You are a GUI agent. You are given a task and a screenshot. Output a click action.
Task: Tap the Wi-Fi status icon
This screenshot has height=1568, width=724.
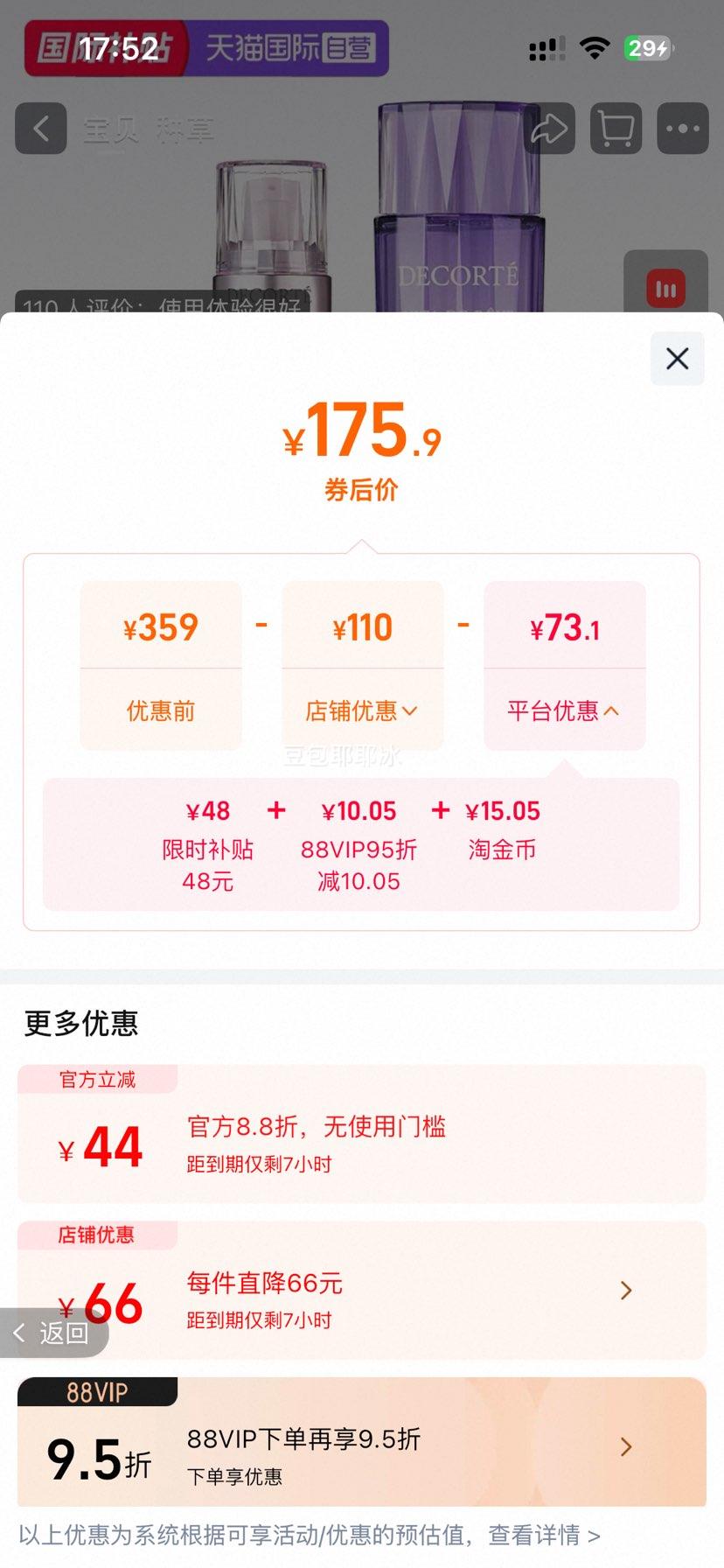(595, 48)
